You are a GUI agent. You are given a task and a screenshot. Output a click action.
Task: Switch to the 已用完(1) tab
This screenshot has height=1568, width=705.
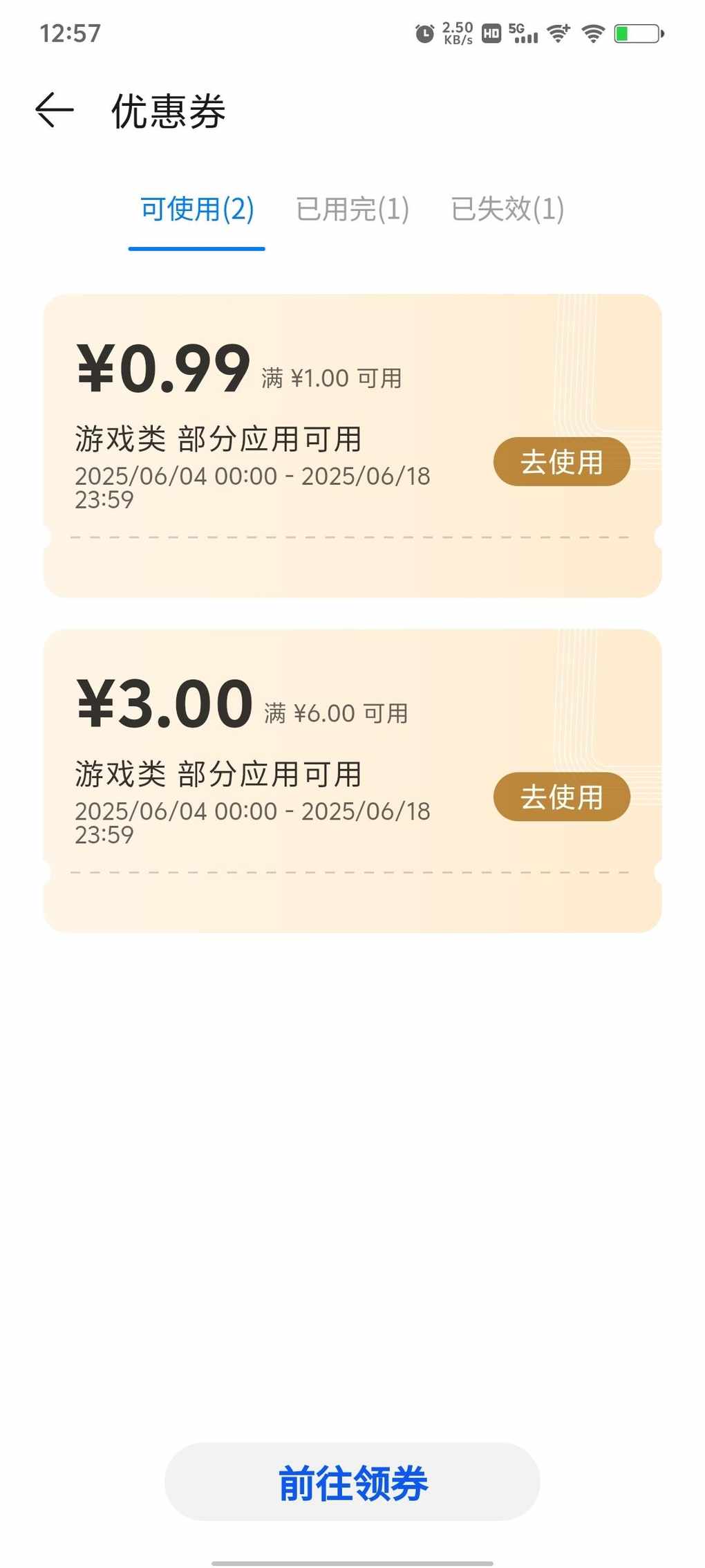coord(352,209)
